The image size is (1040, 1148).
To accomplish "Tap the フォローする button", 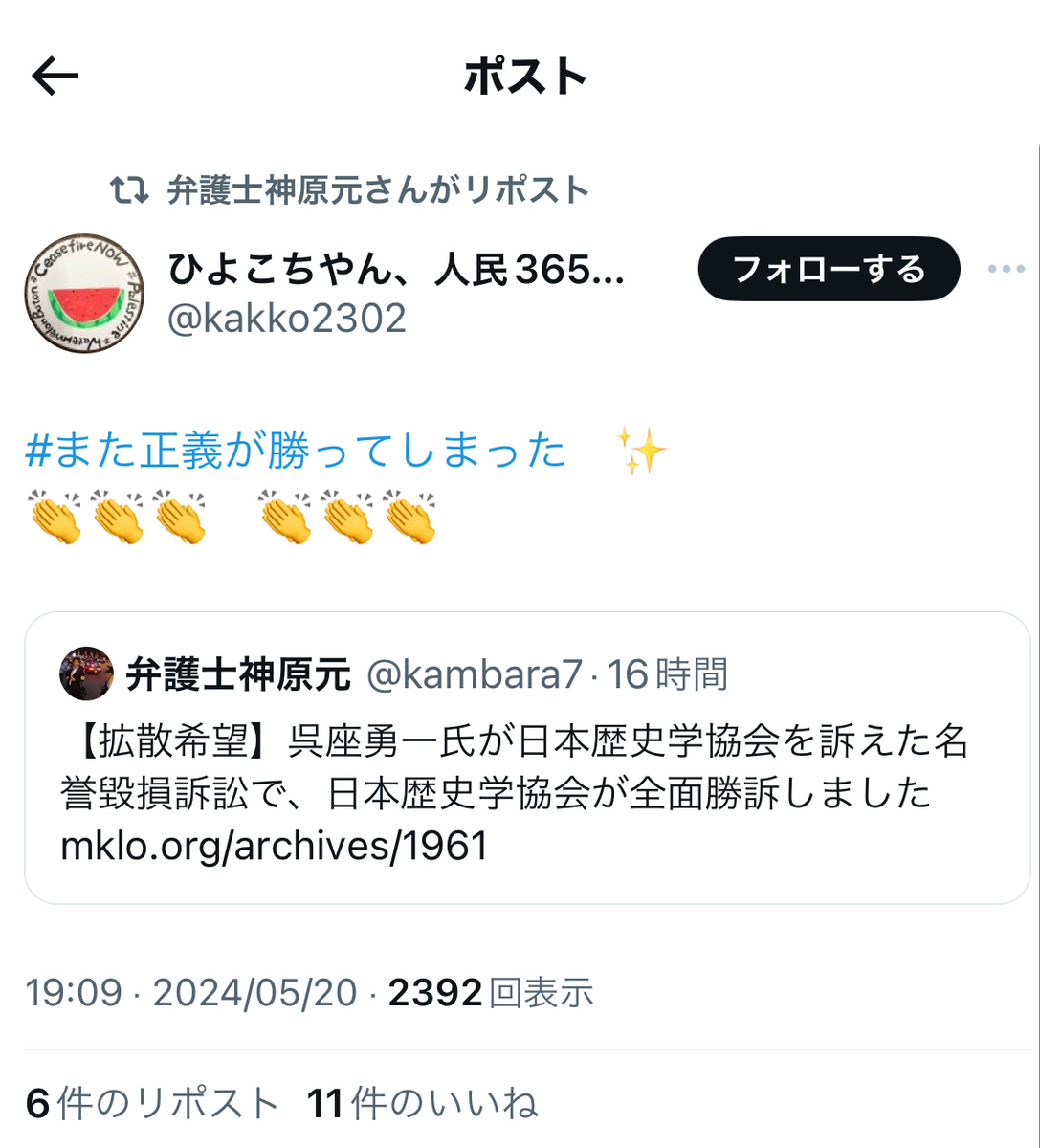I will (829, 270).
